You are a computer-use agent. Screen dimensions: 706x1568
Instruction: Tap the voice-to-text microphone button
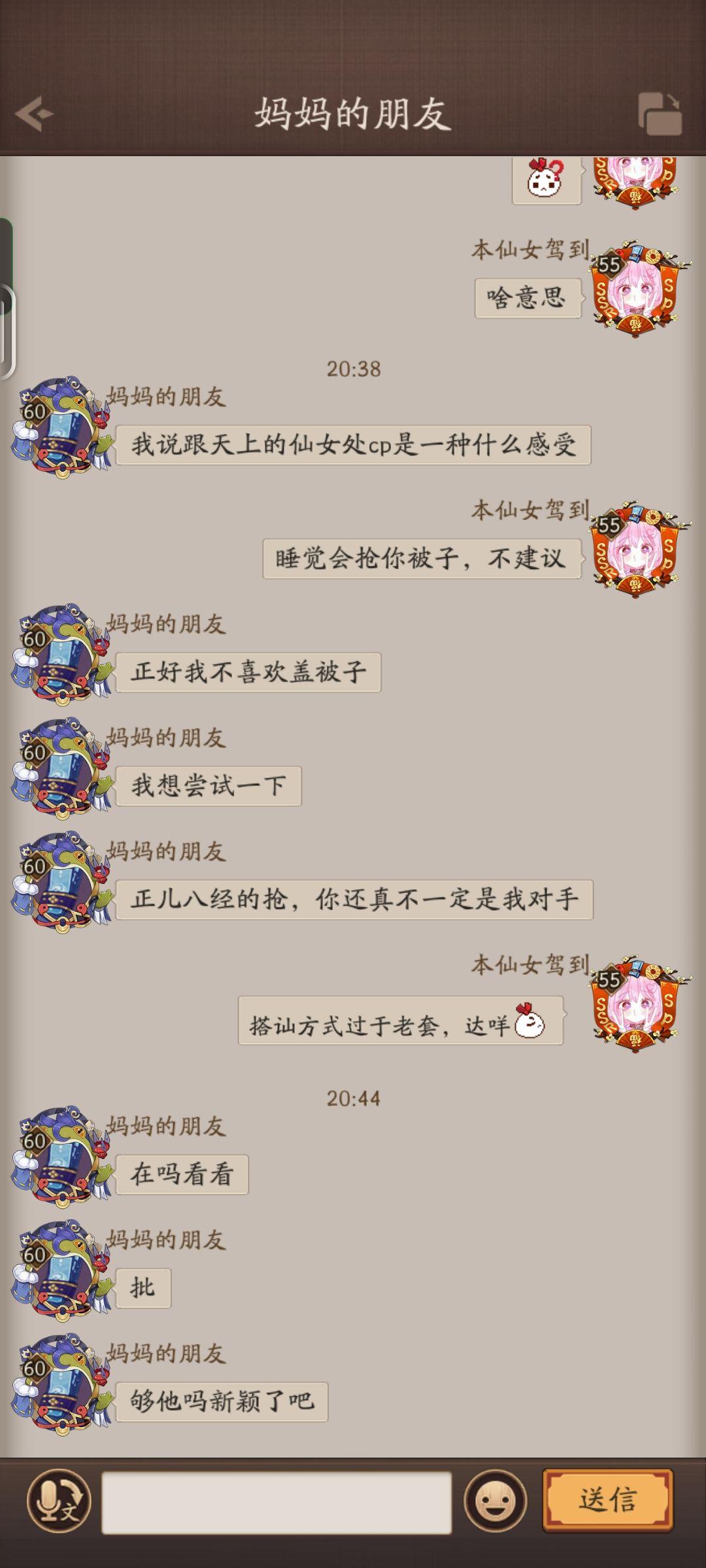[x=59, y=1501]
